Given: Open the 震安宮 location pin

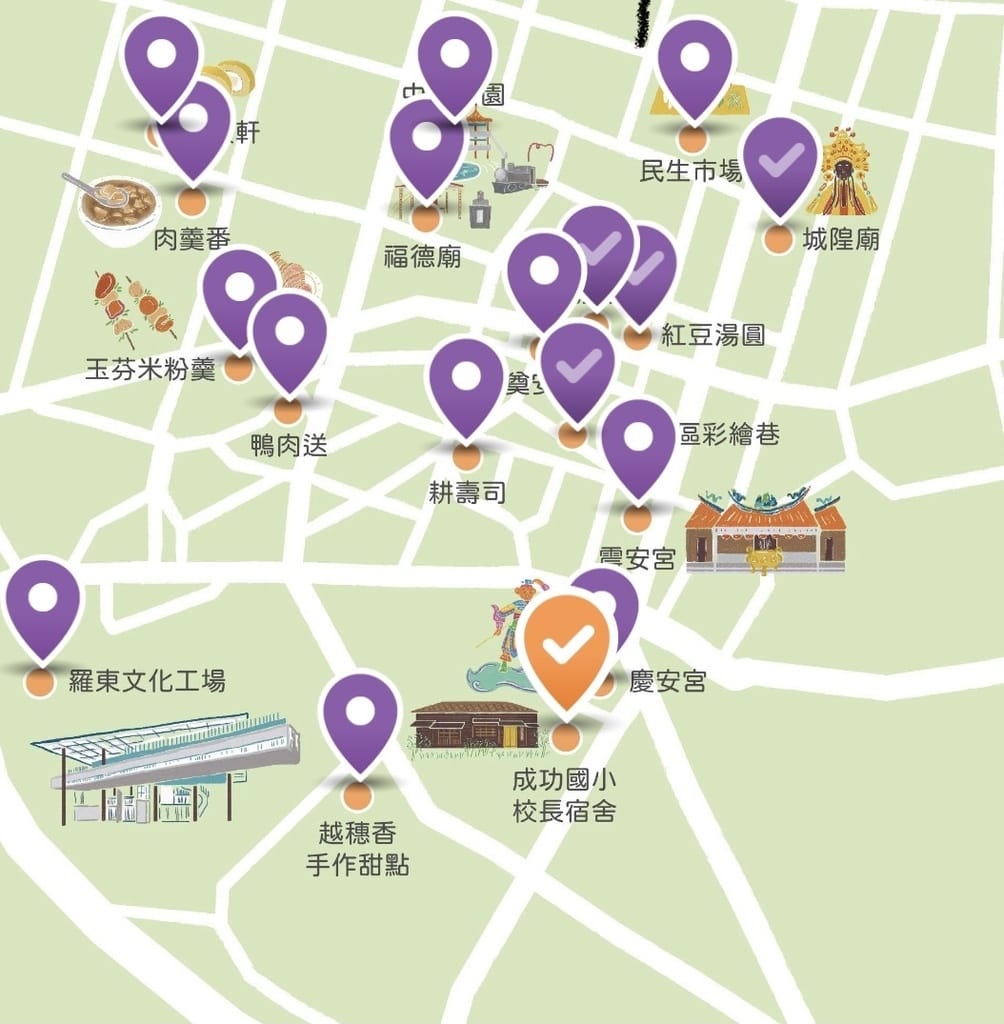Looking at the screenshot, I should 639,443.
